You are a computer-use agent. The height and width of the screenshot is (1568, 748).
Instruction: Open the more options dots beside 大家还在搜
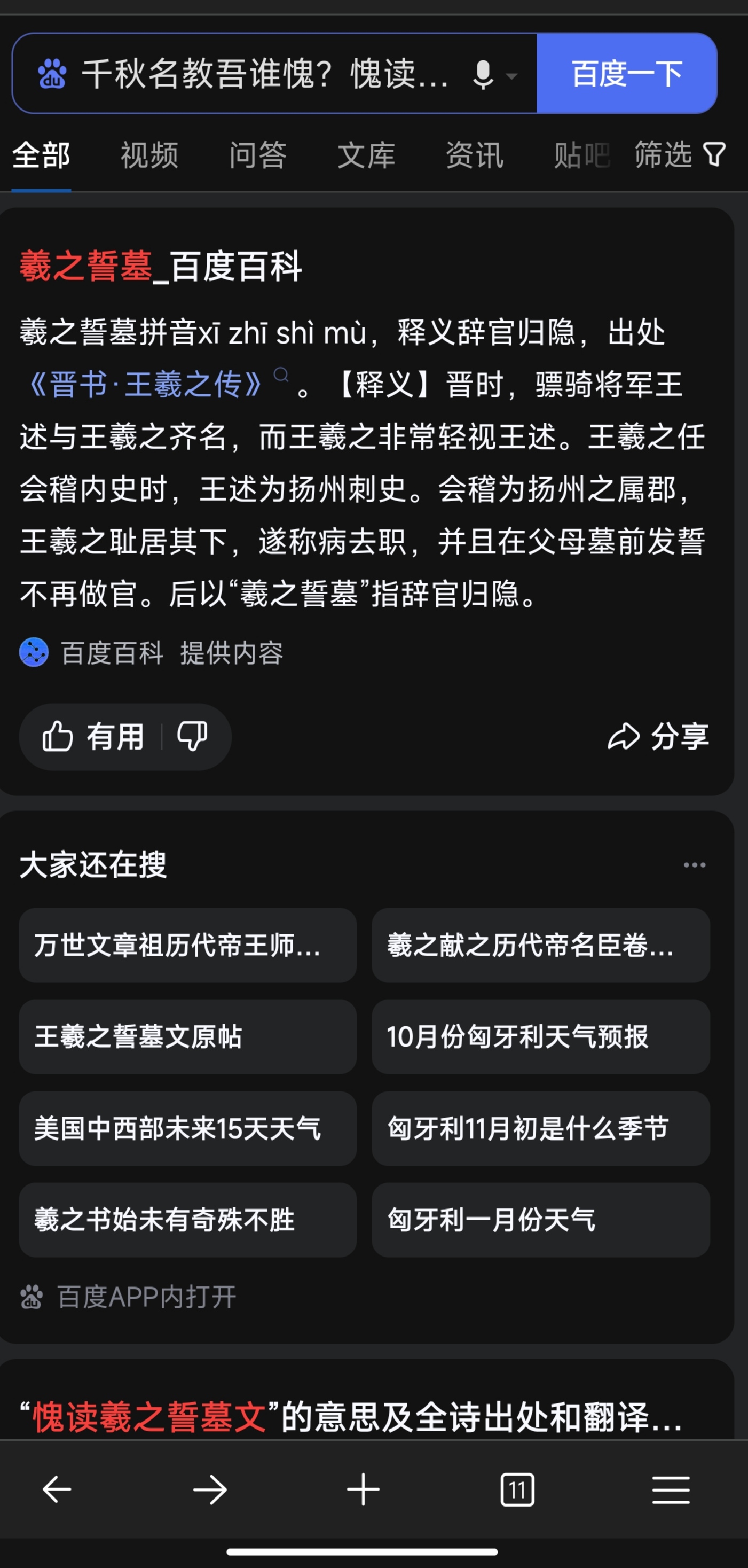coord(694,865)
